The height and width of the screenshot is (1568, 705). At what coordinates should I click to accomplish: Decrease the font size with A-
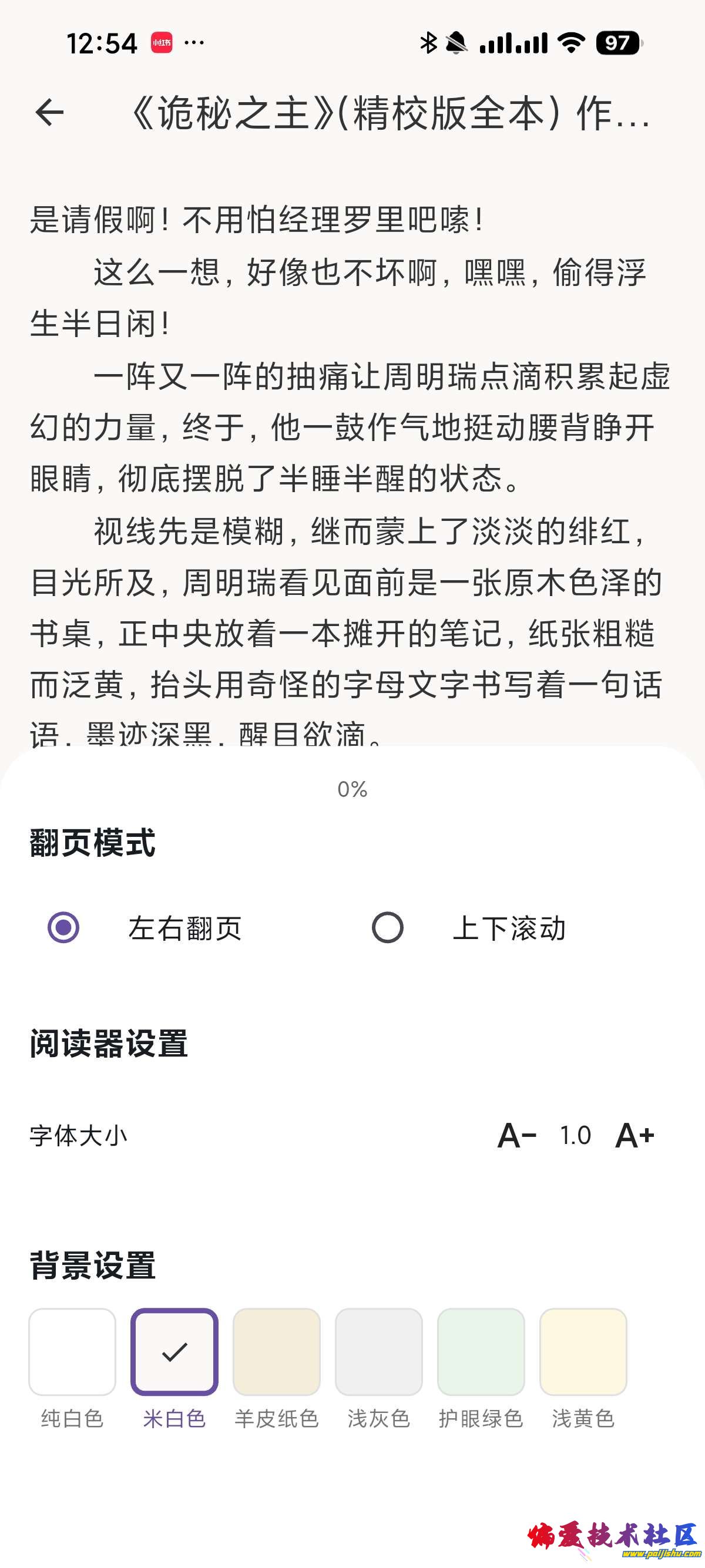(516, 1136)
